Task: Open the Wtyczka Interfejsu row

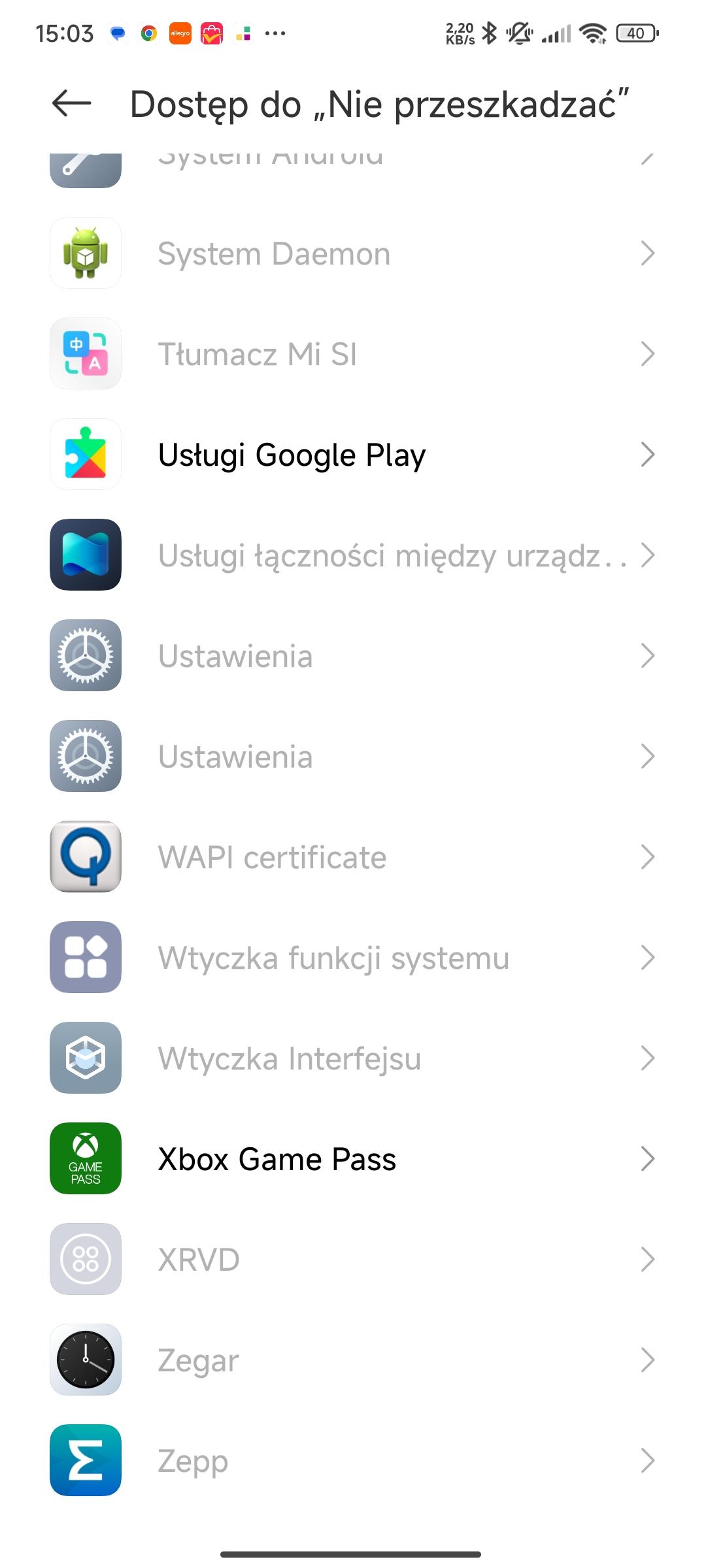Action: coord(353,1058)
